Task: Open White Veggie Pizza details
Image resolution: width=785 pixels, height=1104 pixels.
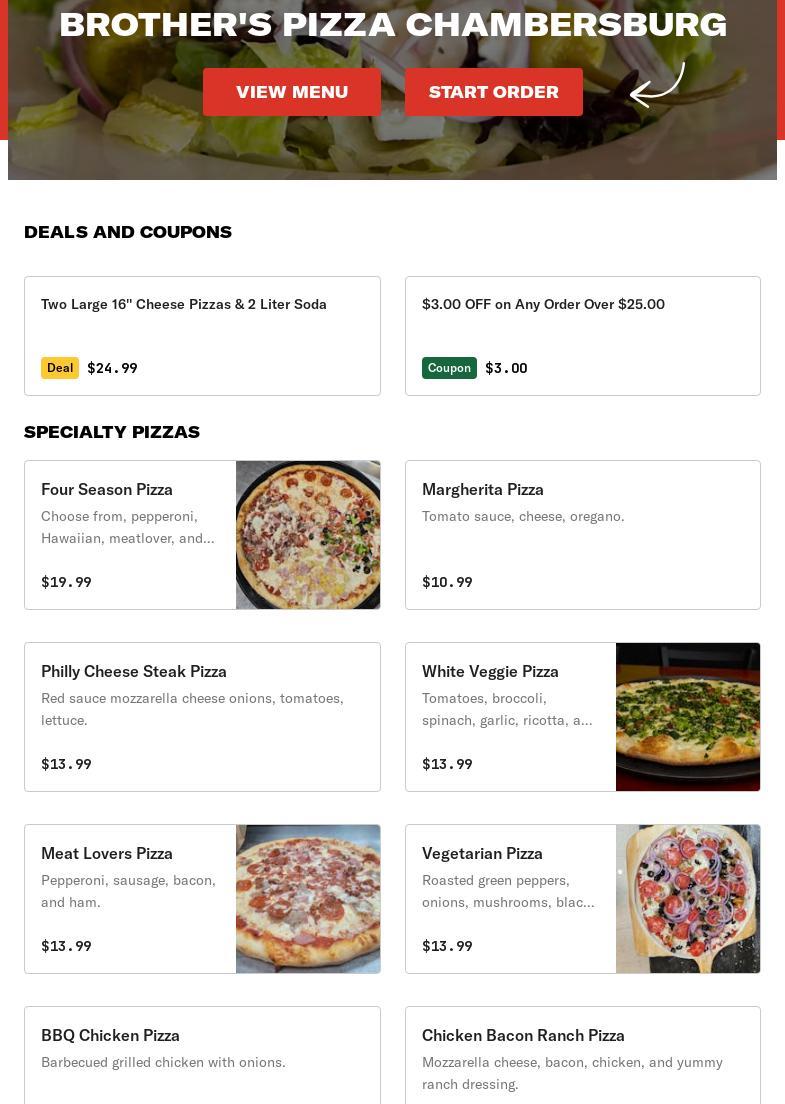Action: [x=582, y=717]
